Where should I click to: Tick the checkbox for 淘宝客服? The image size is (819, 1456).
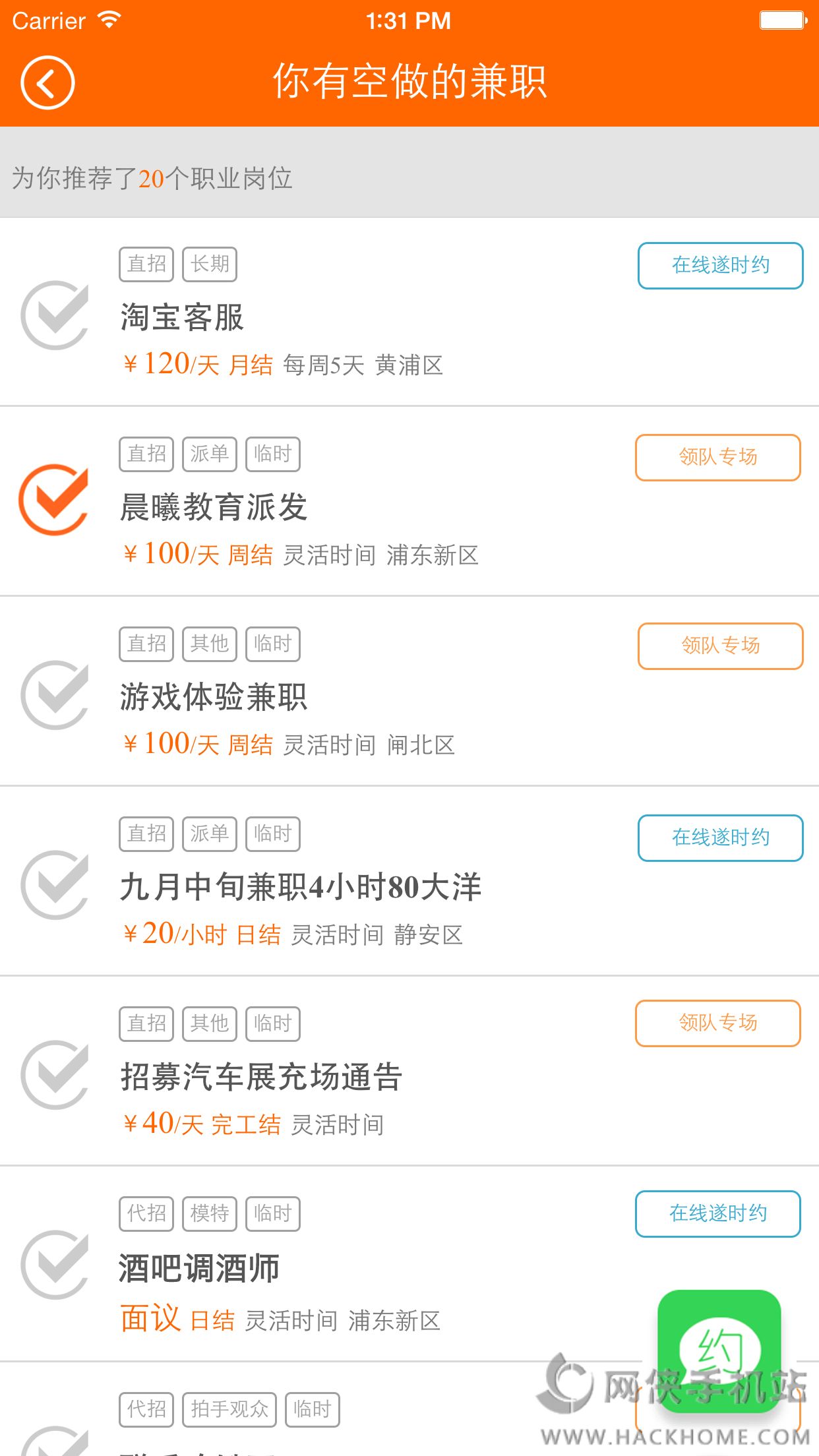coord(55,315)
